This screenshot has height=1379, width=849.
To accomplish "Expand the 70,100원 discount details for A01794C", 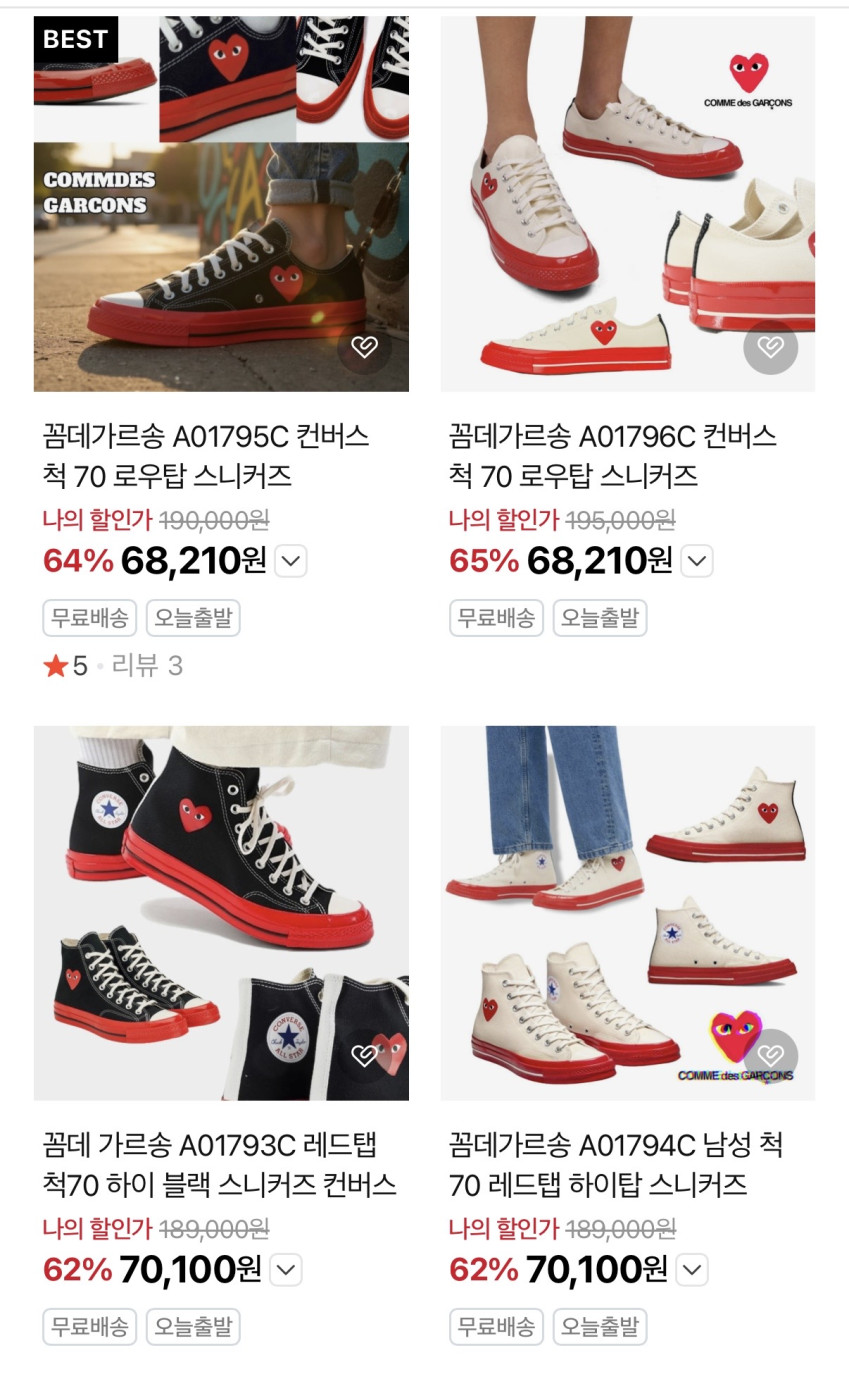I will point(692,1270).
